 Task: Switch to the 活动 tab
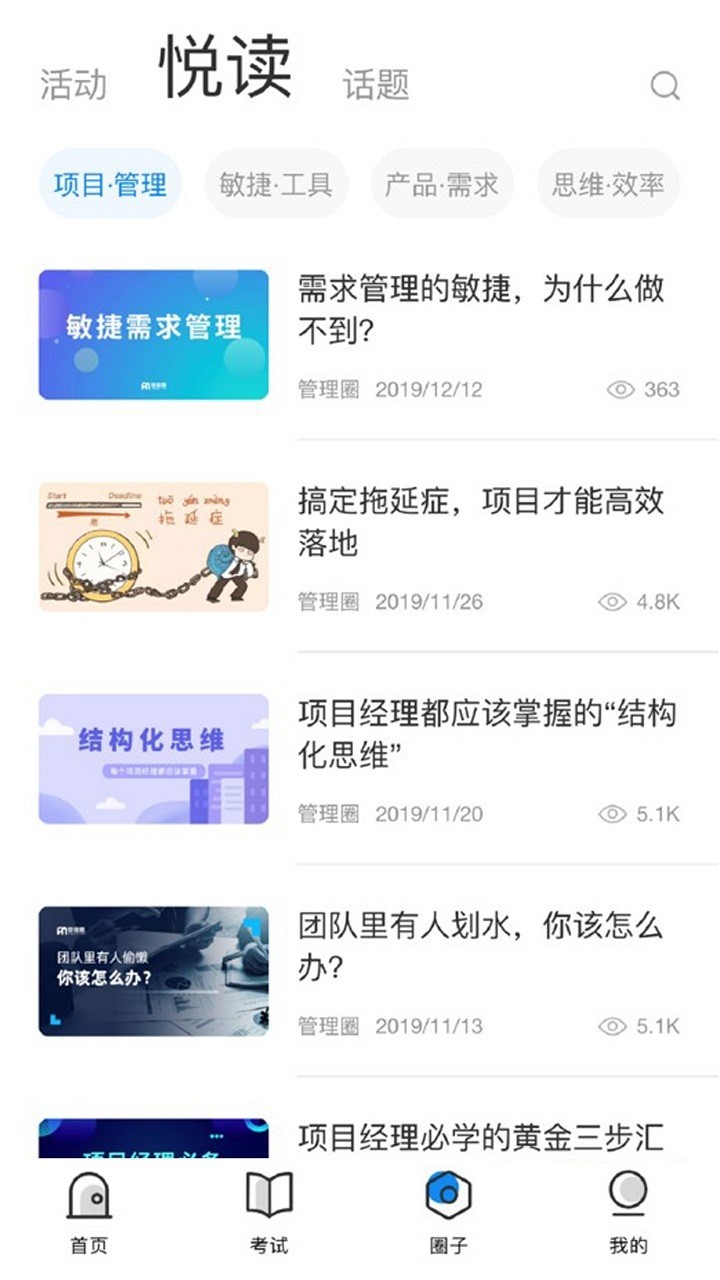(x=74, y=85)
